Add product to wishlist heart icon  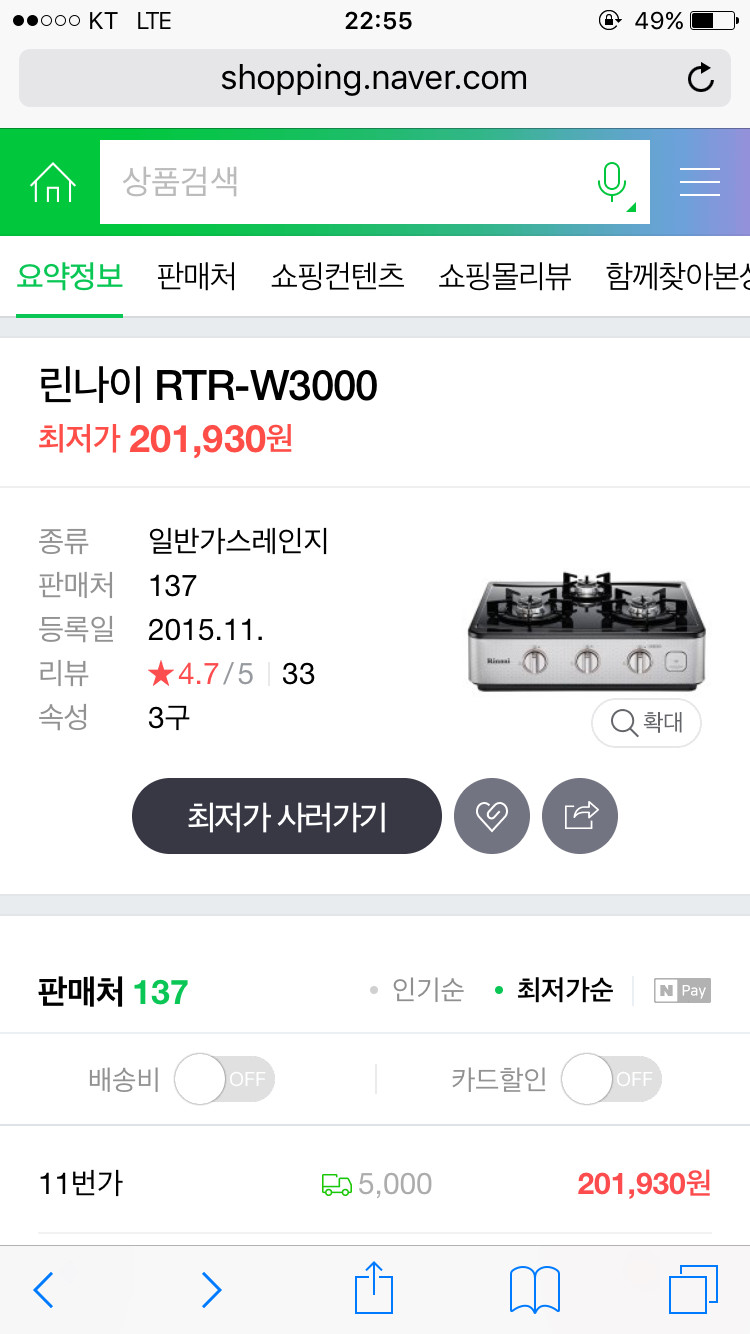tap(492, 816)
